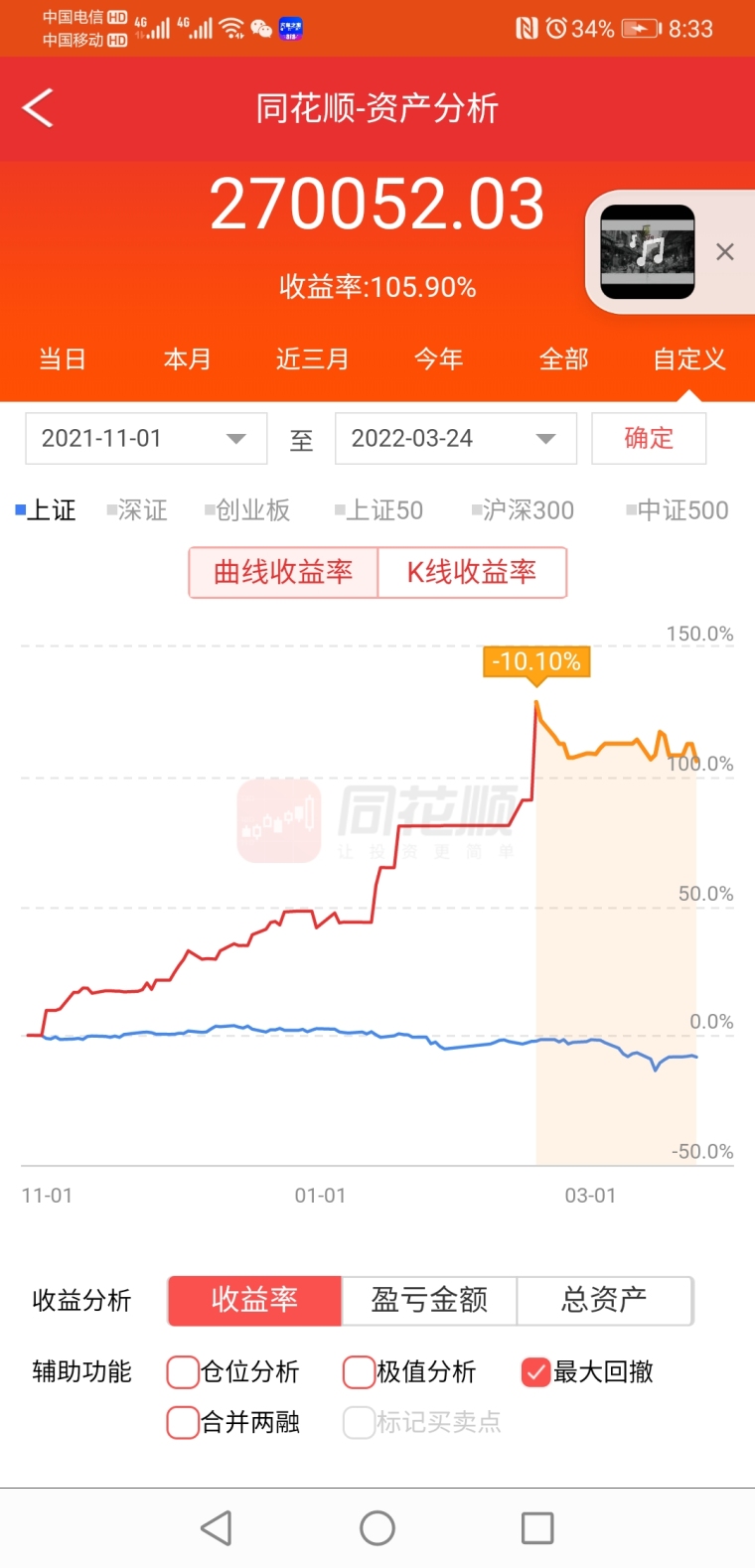Confirm date range with 确定
The height and width of the screenshot is (1568, 755).
[649, 439]
